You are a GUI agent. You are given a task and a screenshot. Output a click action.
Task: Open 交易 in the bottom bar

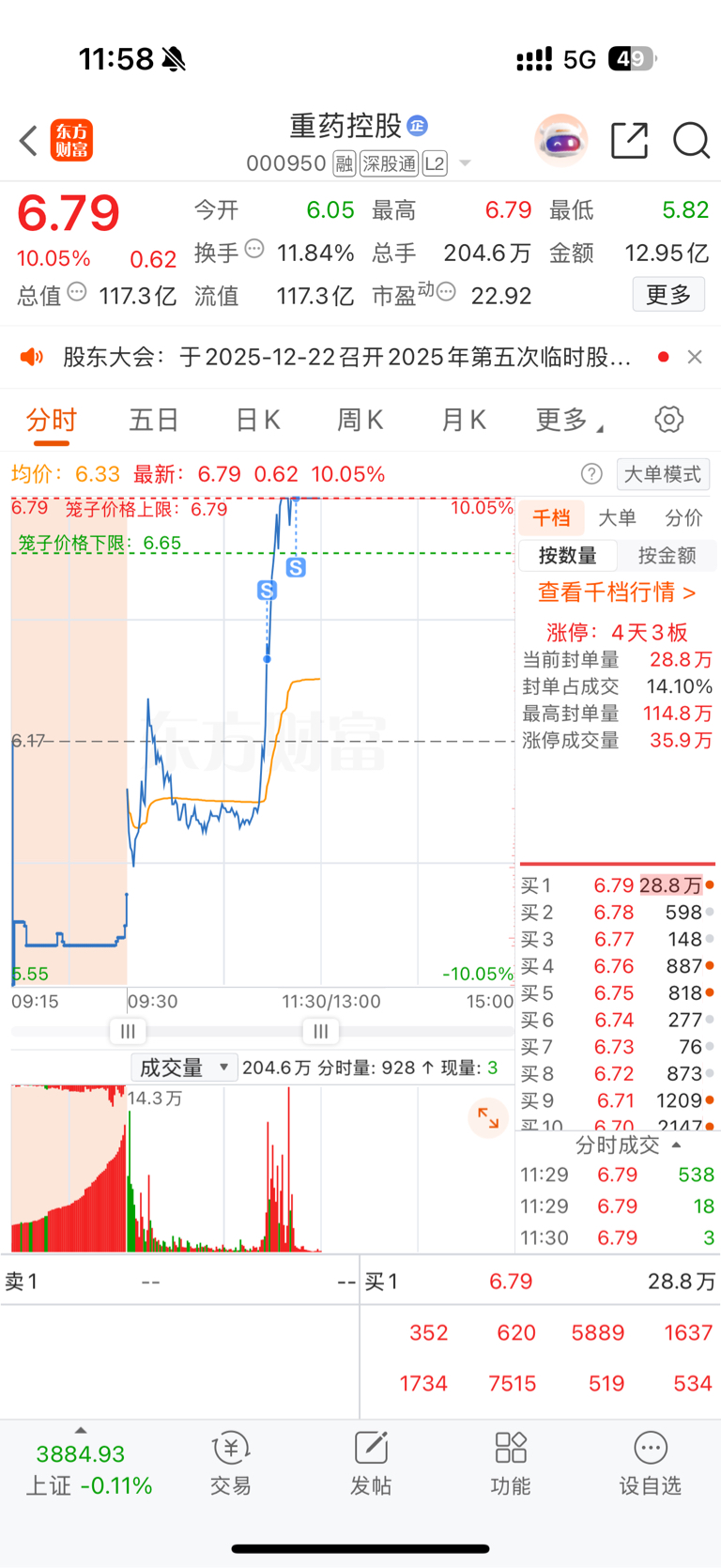tap(231, 1465)
